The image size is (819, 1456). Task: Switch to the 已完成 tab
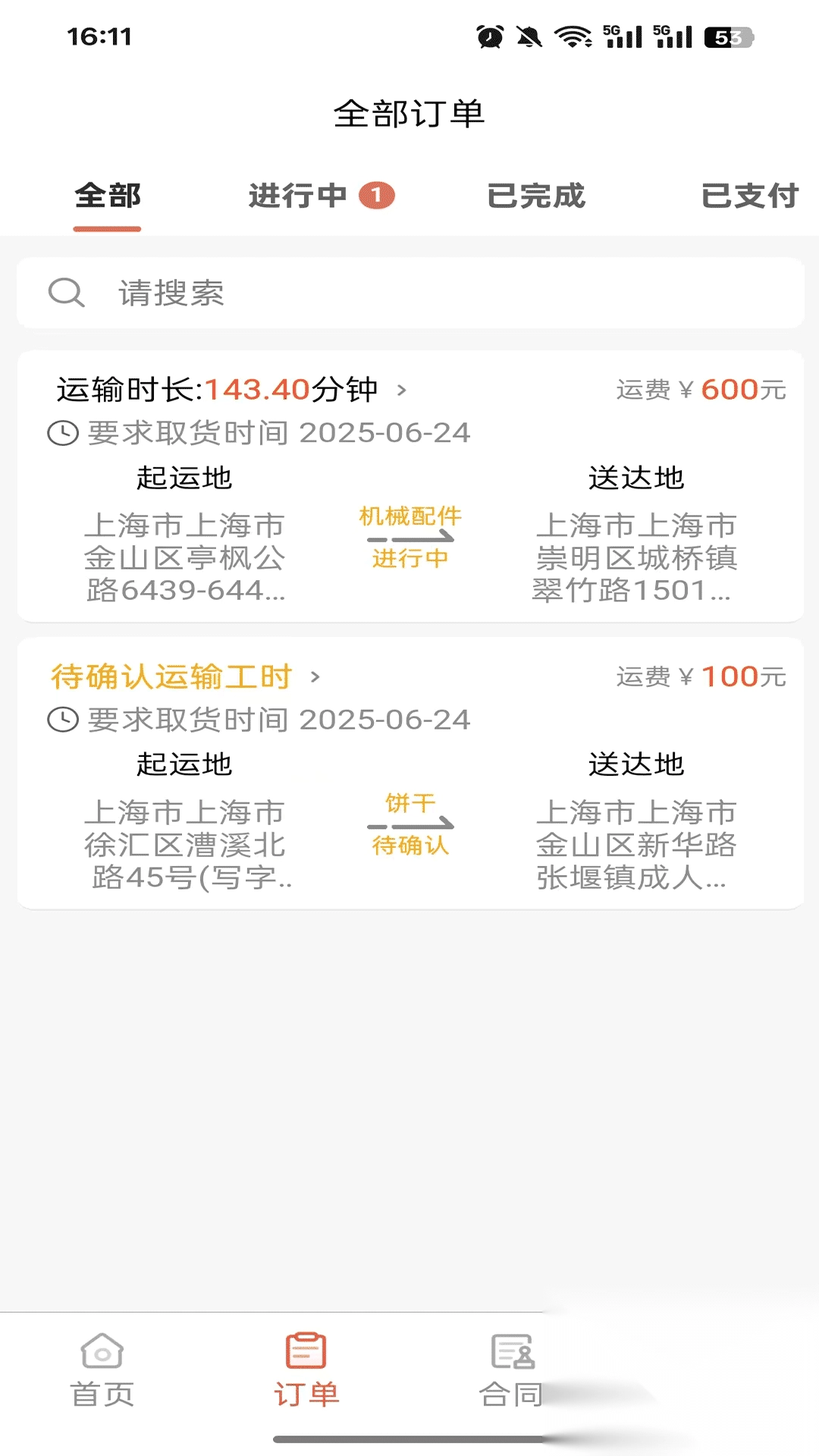(x=537, y=196)
